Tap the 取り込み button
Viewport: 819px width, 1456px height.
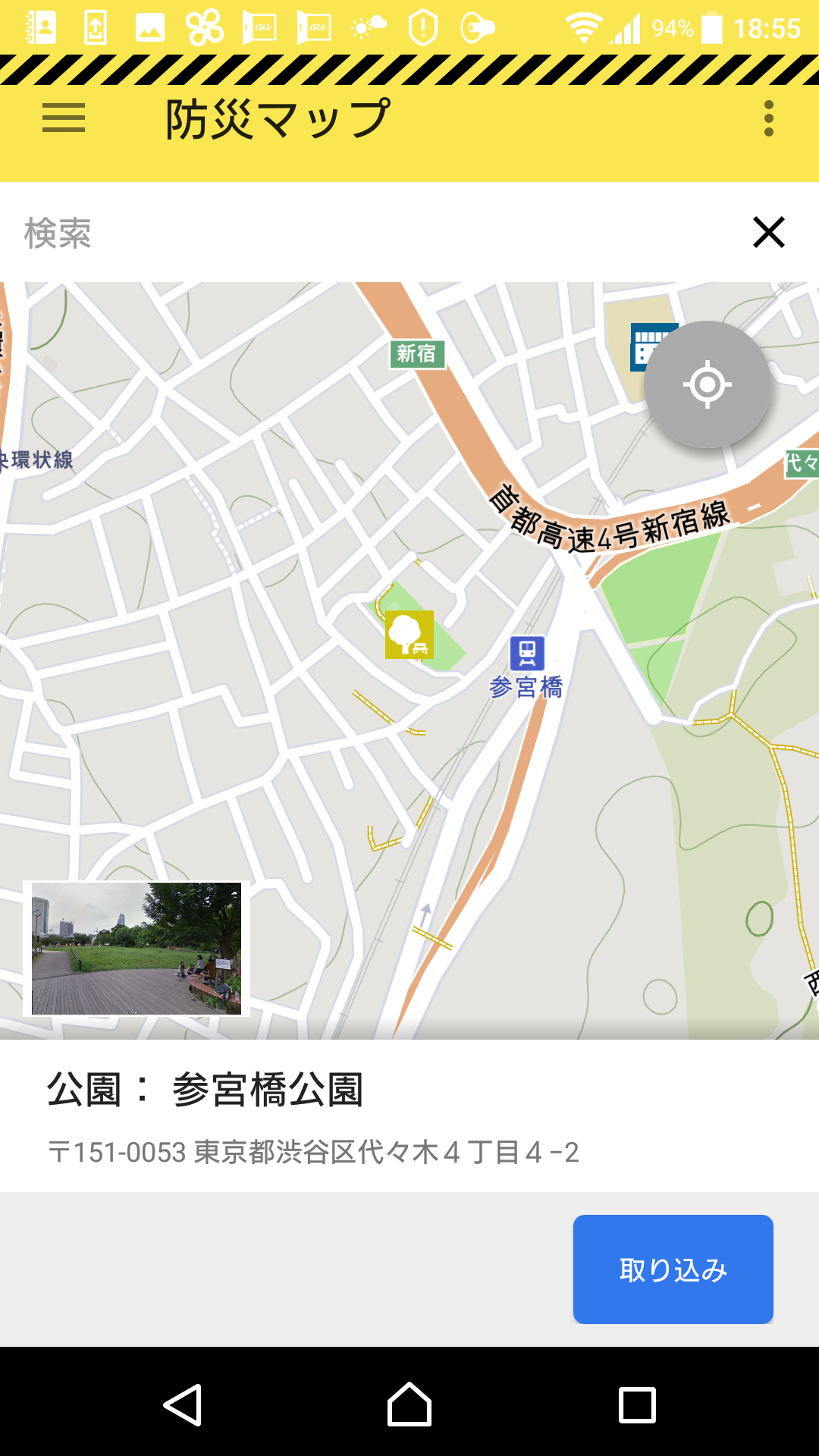pyautogui.click(x=673, y=1269)
